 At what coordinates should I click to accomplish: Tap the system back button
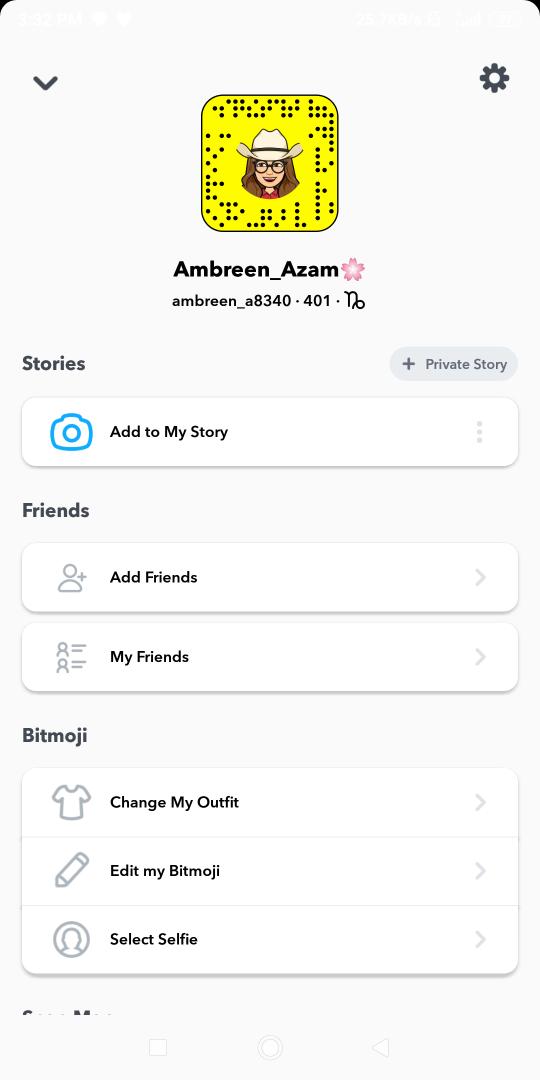tap(381, 1048)
